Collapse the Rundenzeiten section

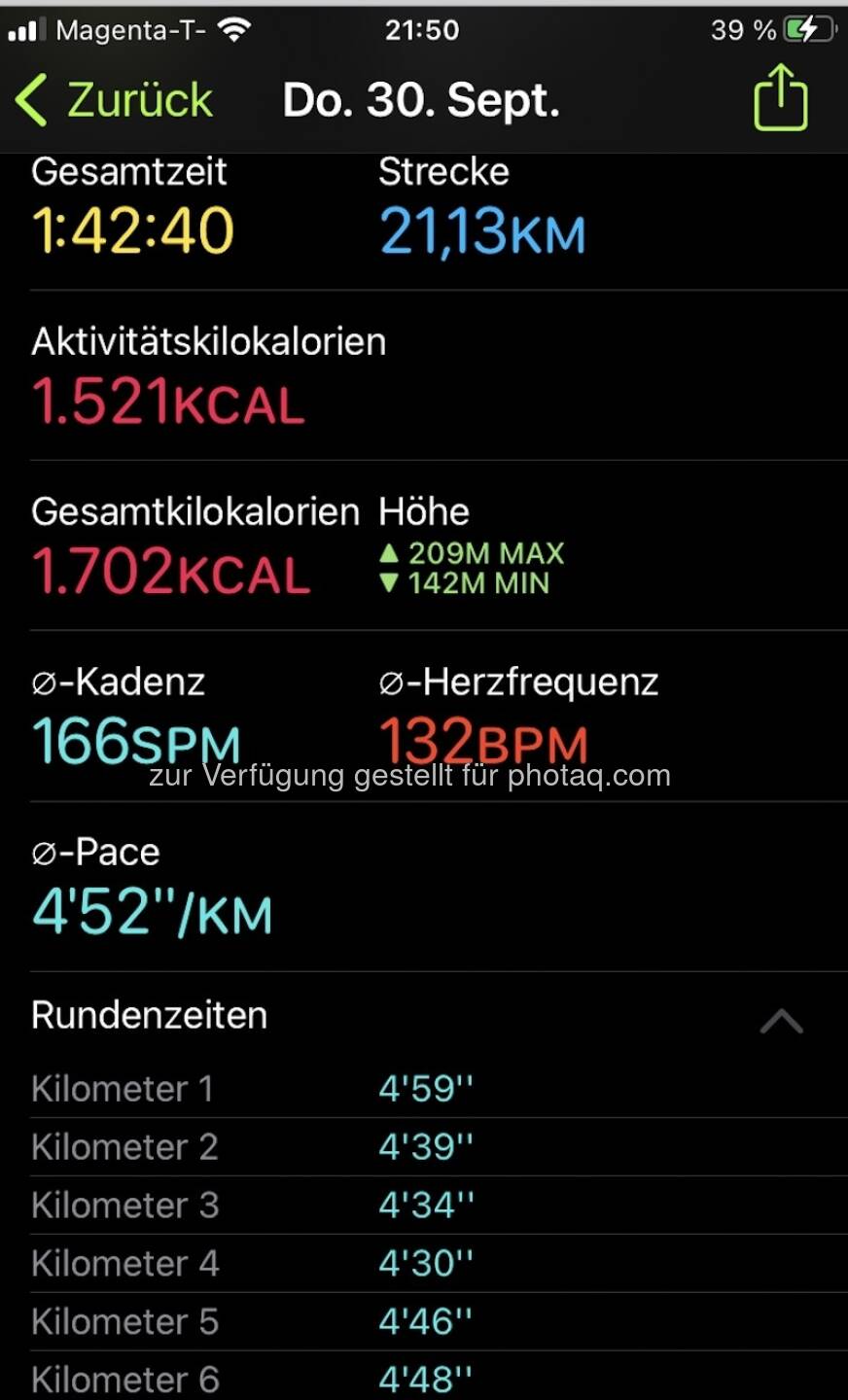[x=781, y=1021]
